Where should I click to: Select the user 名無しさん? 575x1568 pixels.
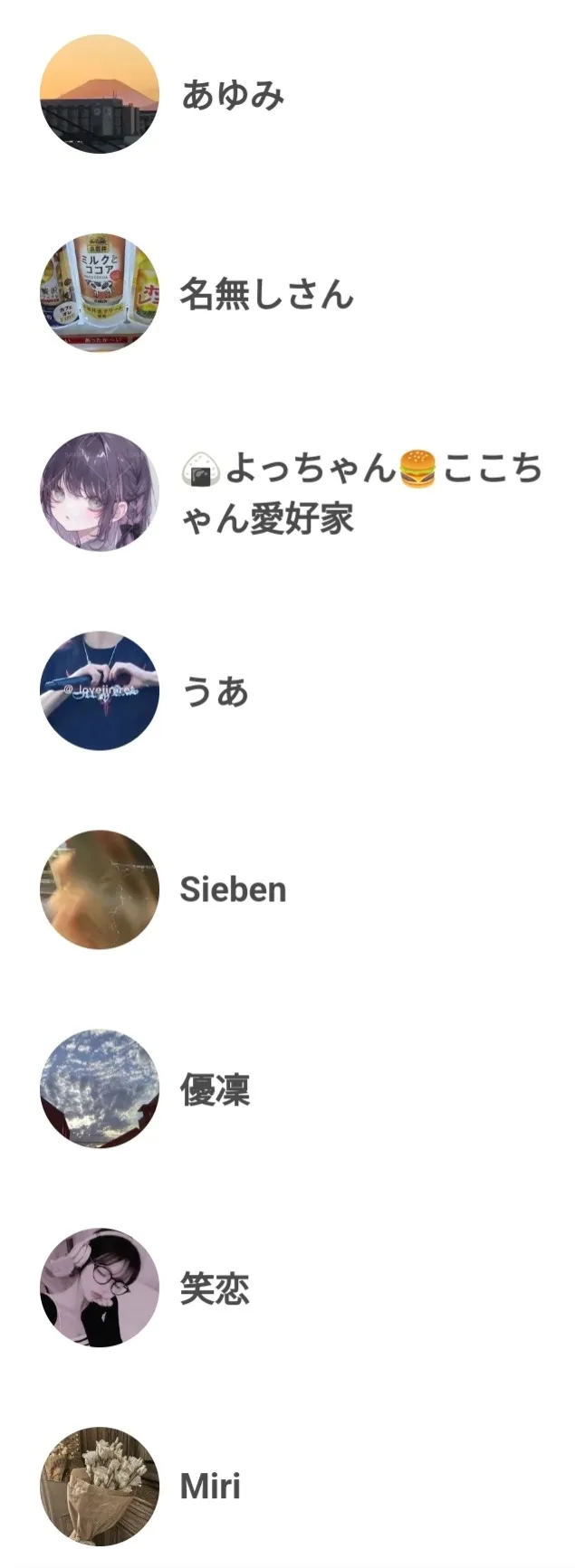(x=265, y=293)
